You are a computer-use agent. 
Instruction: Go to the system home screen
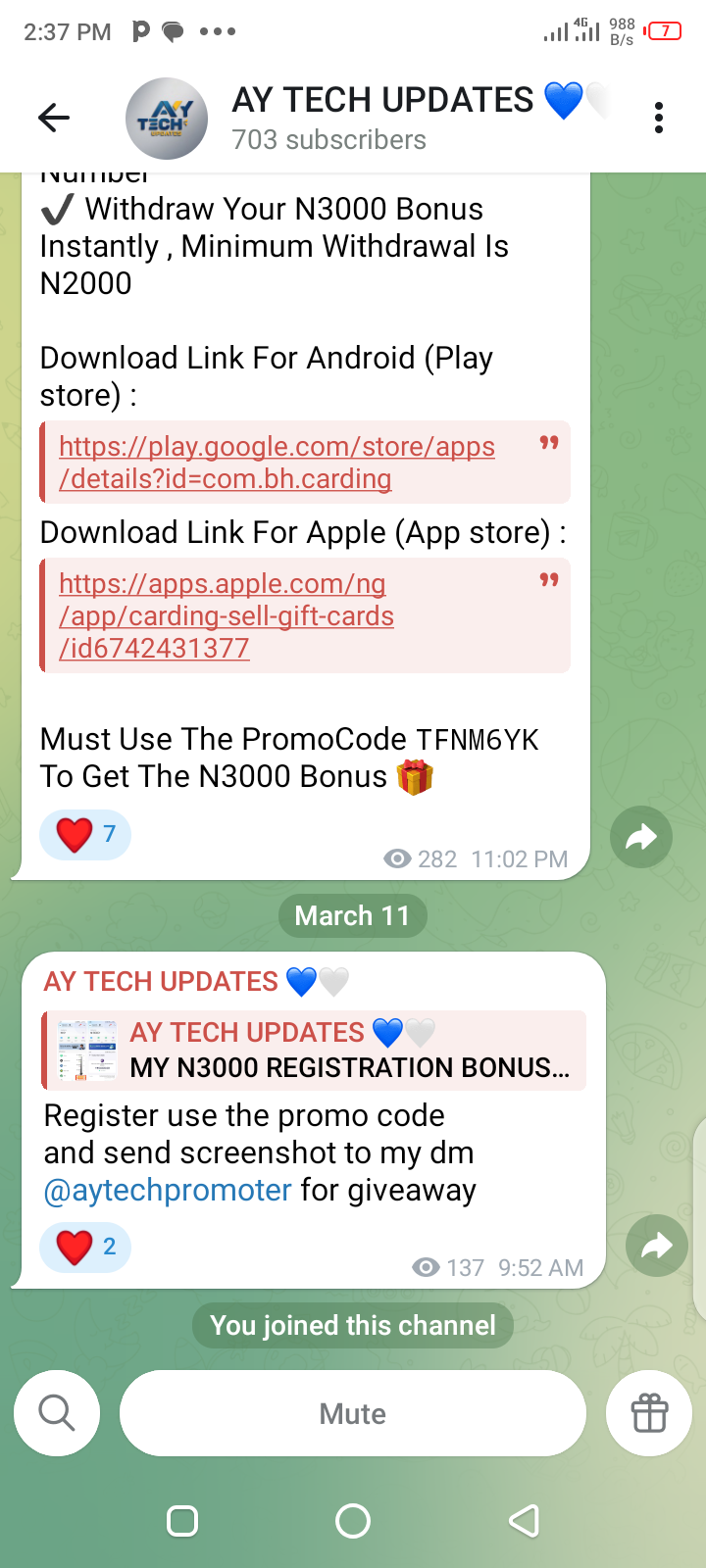(x=353, y=1521)
